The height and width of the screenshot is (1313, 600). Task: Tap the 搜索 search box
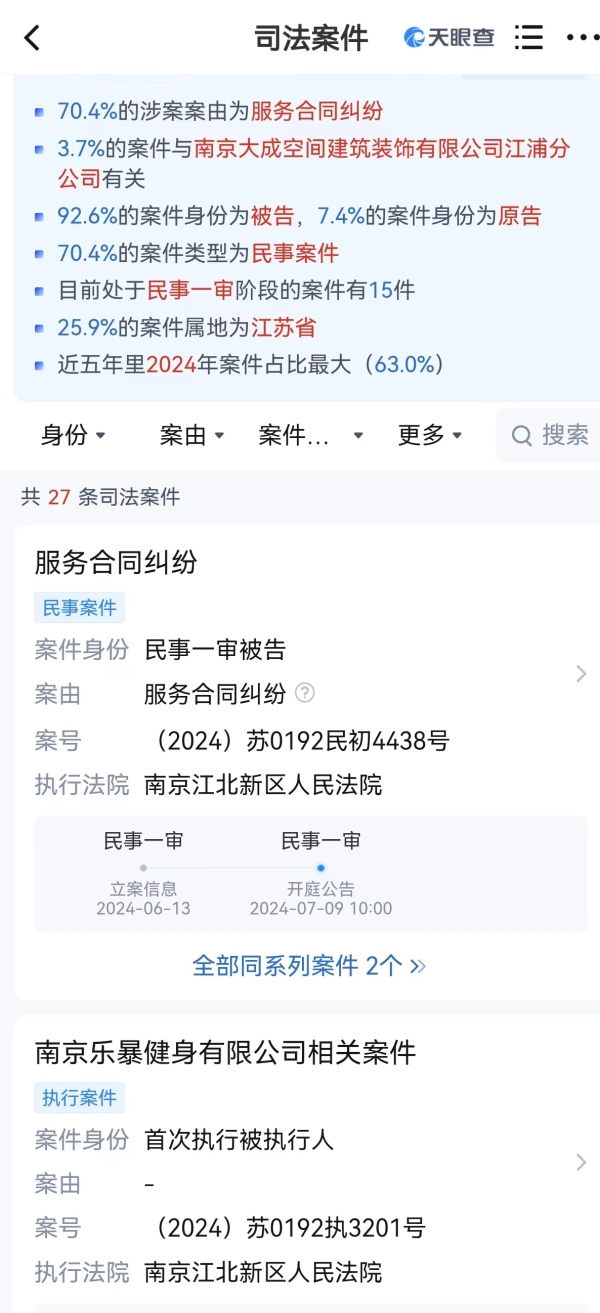(x=550, y=435)
